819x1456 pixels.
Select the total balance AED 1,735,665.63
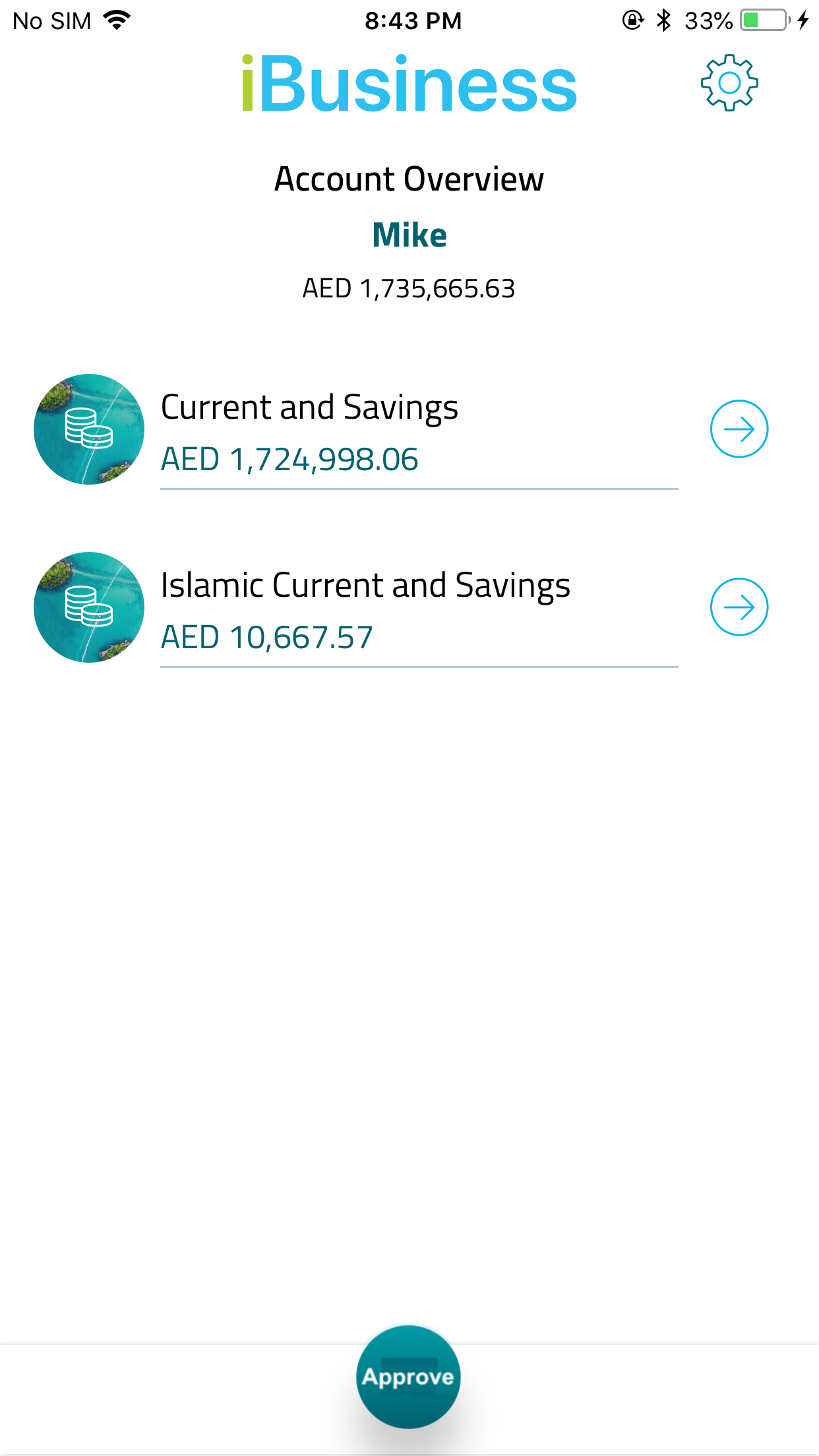click(x=409, y=288)
